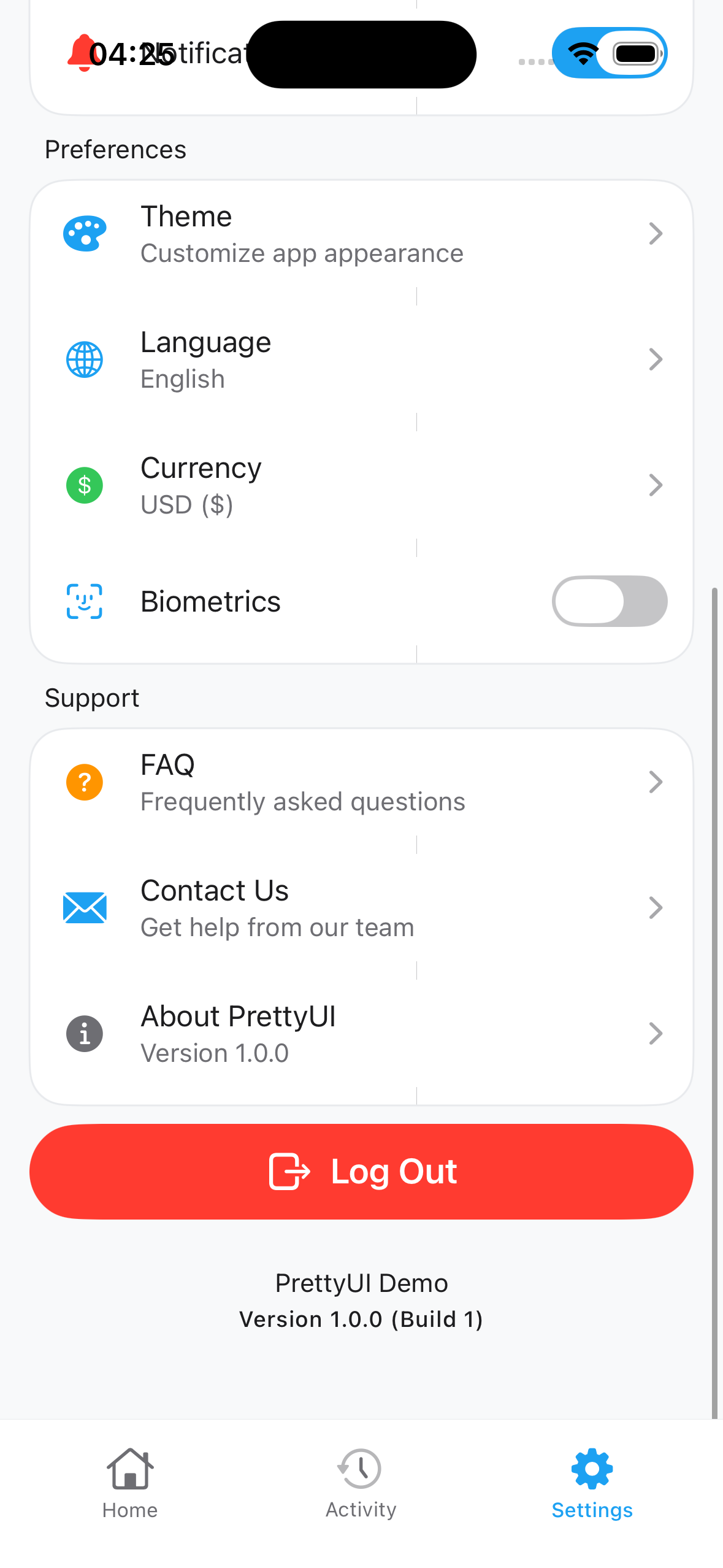Click the Language globe icon

tap(84, 359)
